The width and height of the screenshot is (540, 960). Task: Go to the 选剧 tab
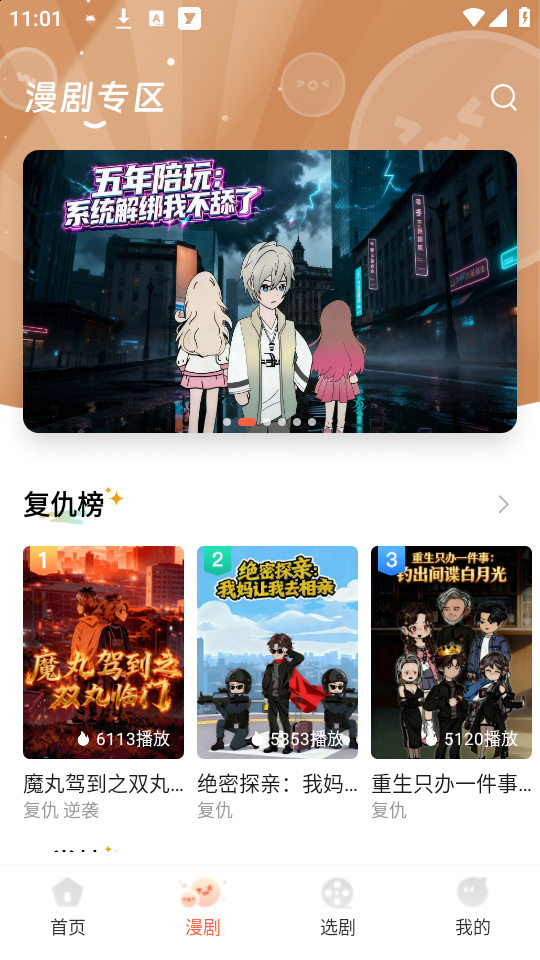(x=337, y=907)
